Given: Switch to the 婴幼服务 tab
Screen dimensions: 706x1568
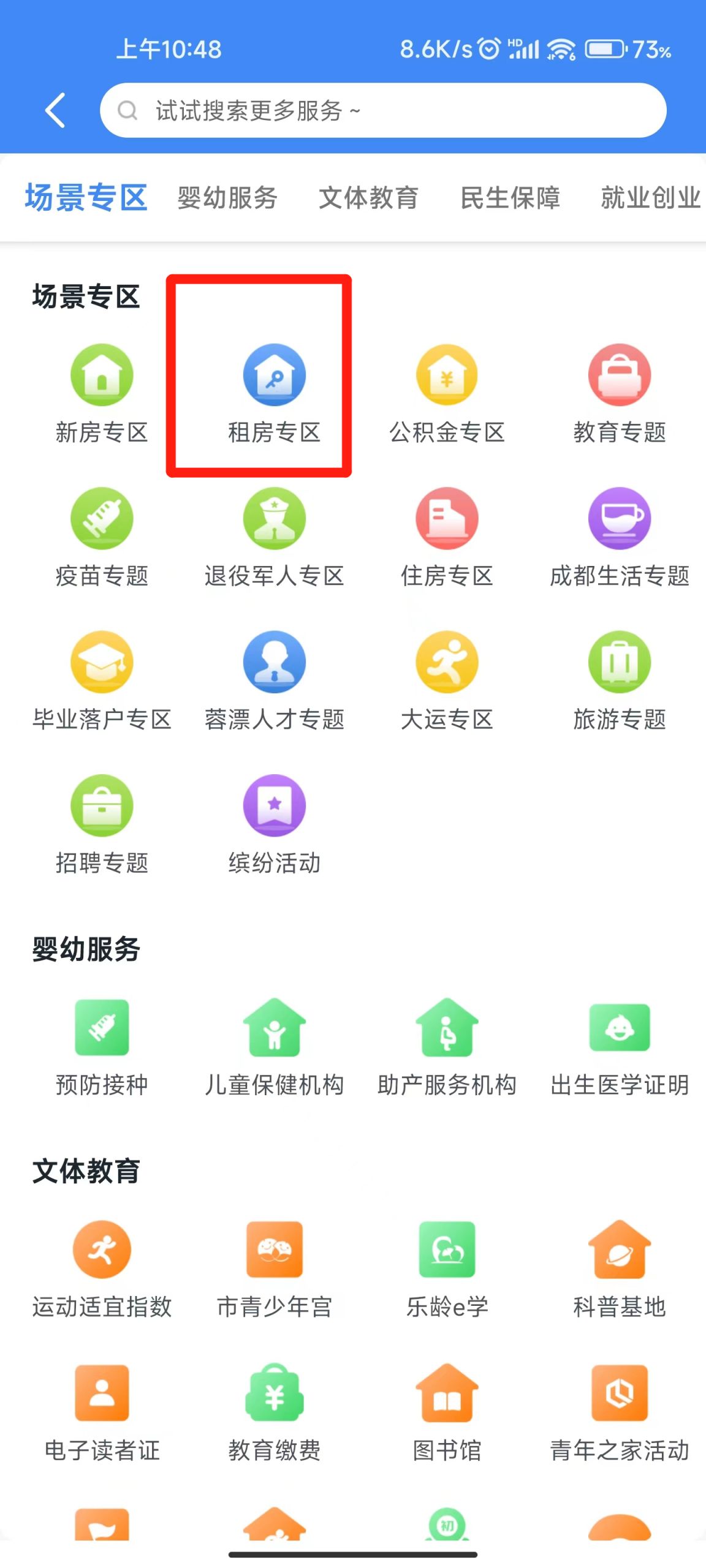Looking at the screenshot, I should [227, 198].
